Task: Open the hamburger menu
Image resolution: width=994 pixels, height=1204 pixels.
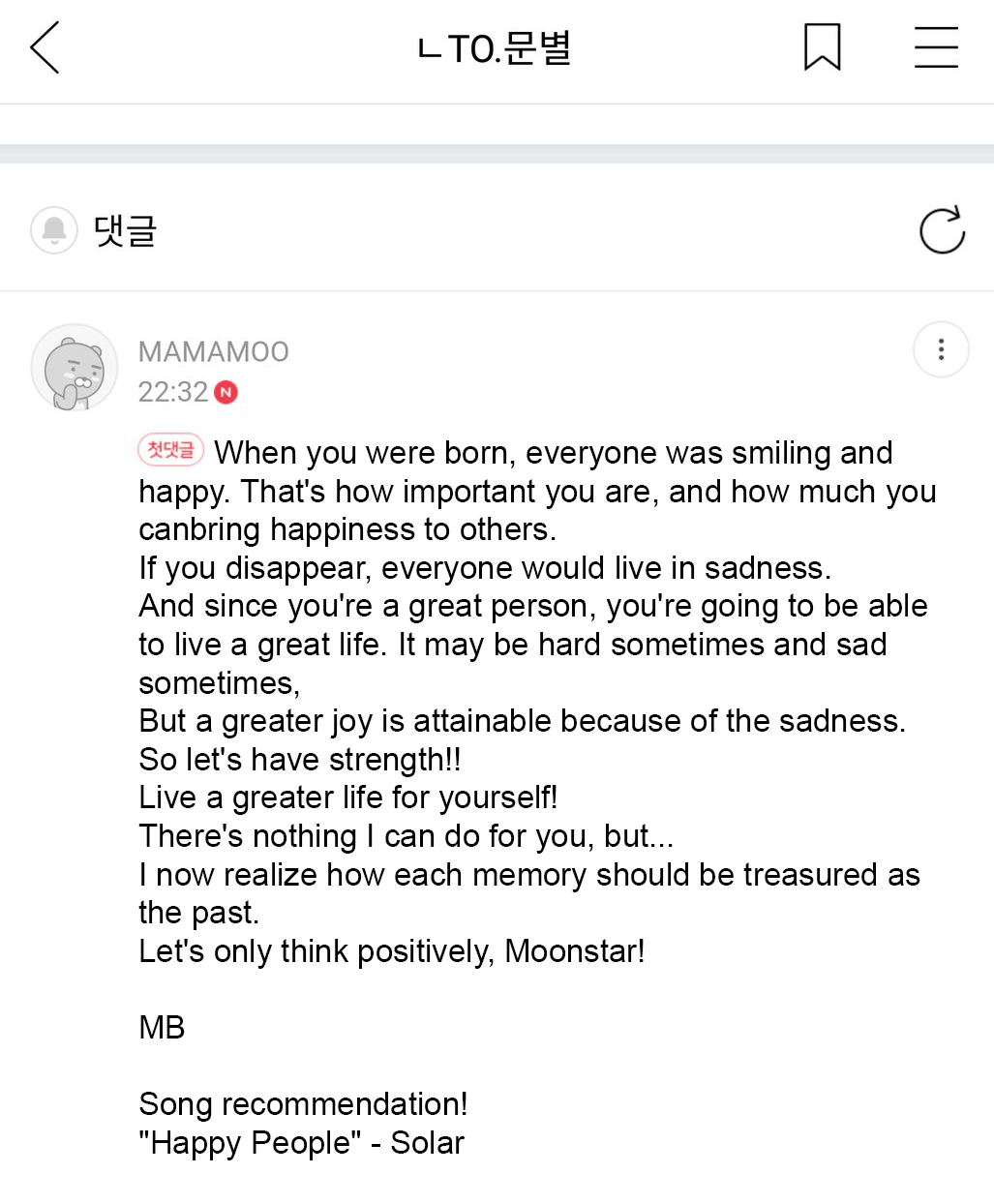Action: [936, 47]
